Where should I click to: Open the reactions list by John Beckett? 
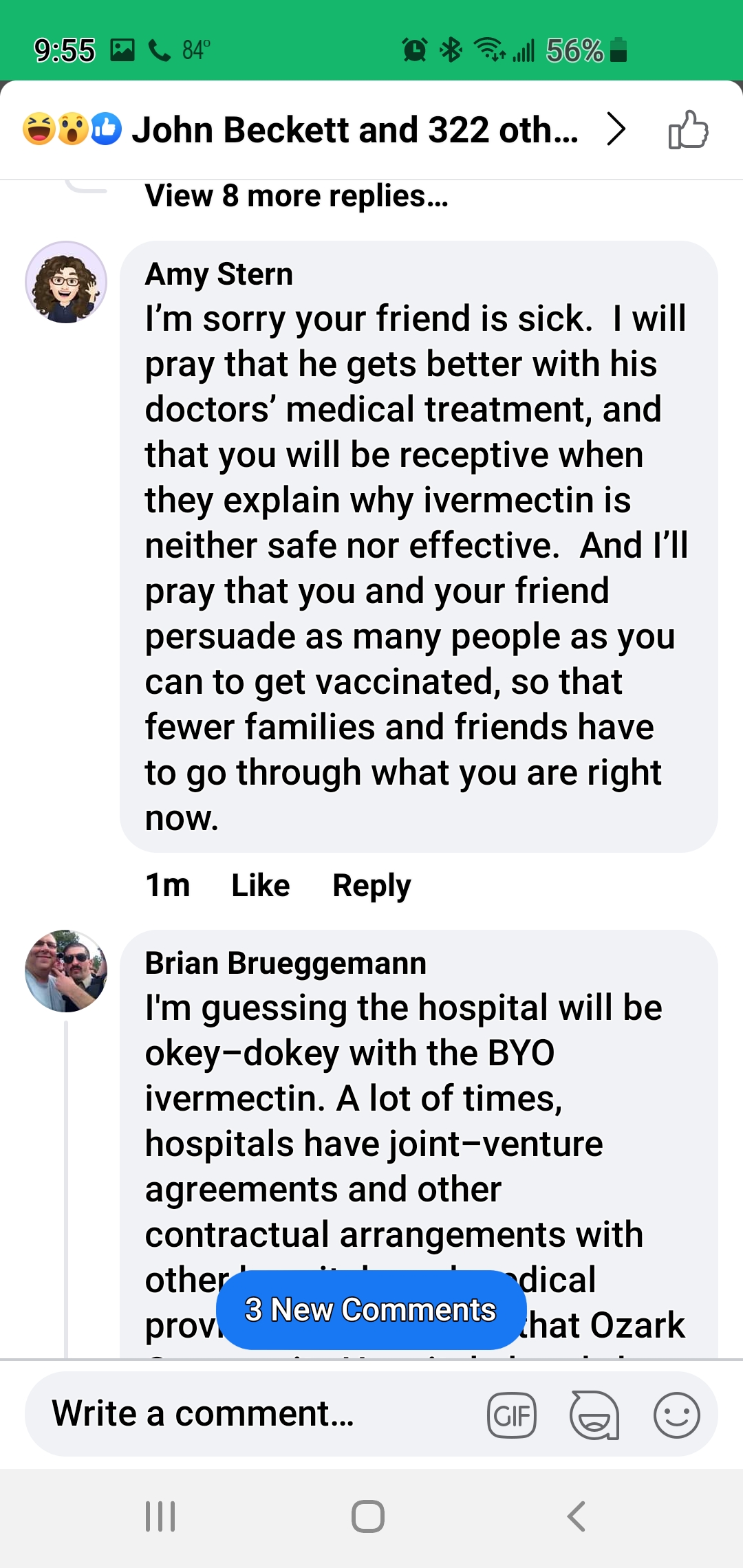[x=325, y=130]
